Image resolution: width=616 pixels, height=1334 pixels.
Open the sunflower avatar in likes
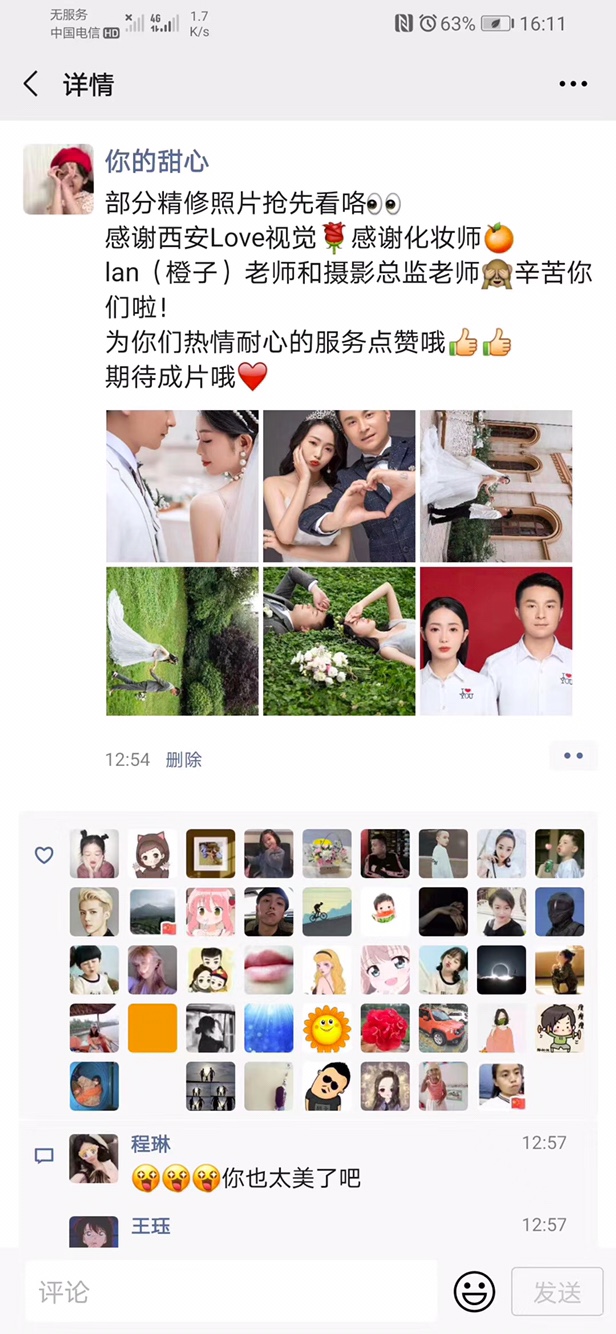[327, 1028]
